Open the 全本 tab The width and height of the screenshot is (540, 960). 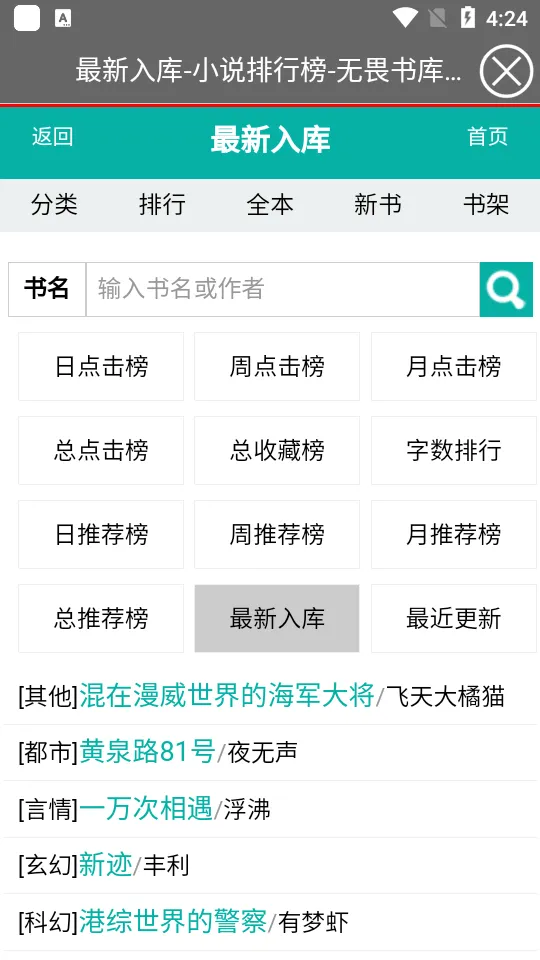(x=270, y=204)
